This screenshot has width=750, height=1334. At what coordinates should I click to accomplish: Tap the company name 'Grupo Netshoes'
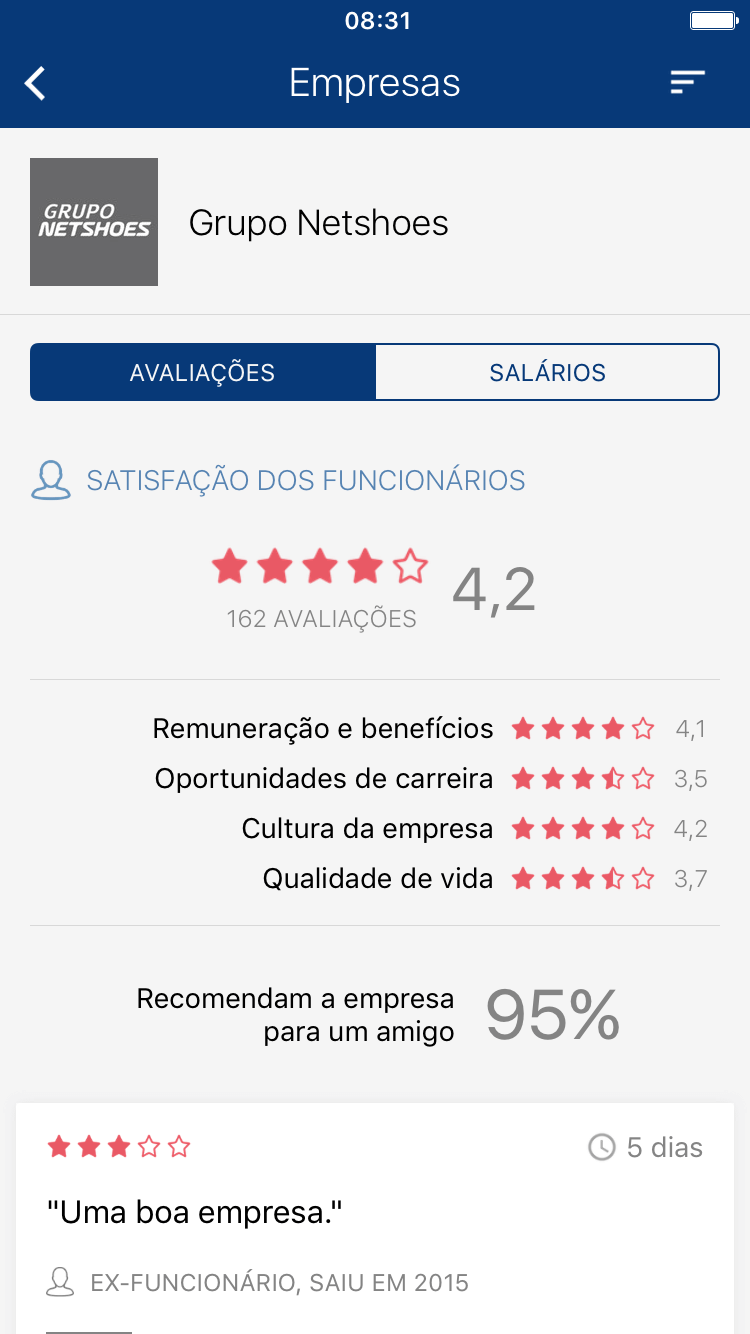point(318,223)
